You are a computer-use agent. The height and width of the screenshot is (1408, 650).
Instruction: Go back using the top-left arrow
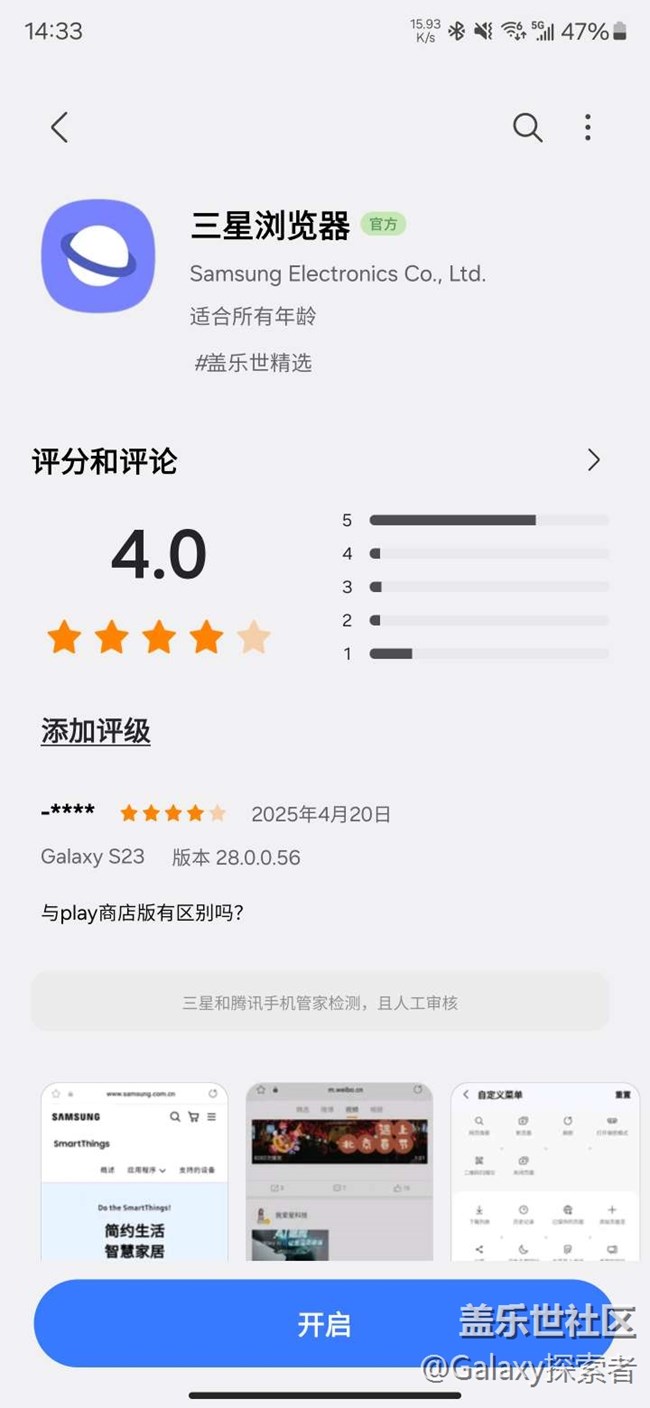[59, 127]
